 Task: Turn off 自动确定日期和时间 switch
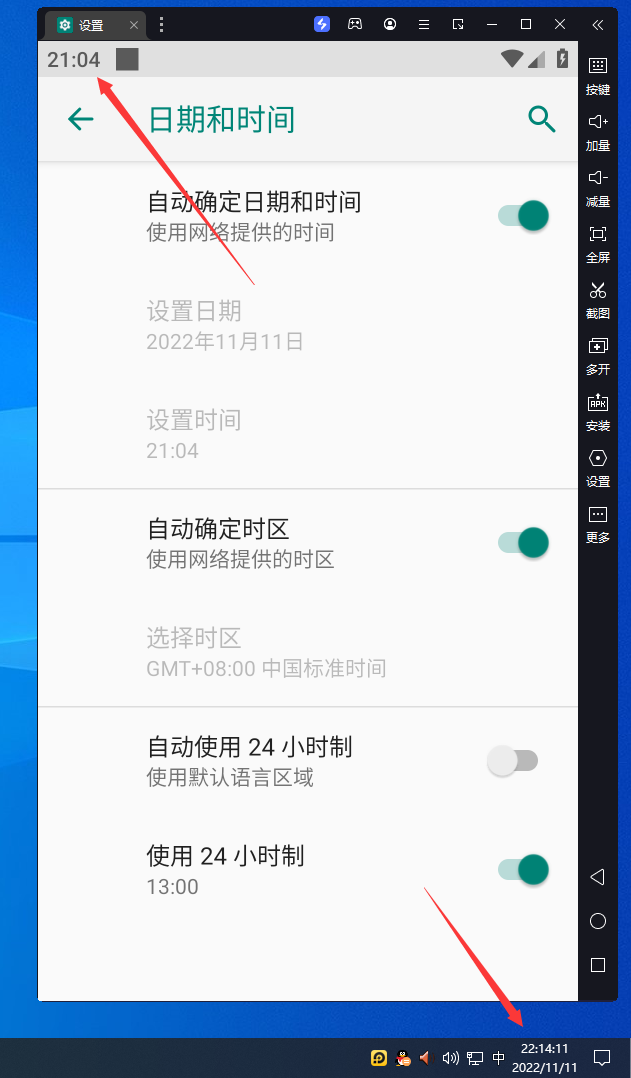point(524,215)
